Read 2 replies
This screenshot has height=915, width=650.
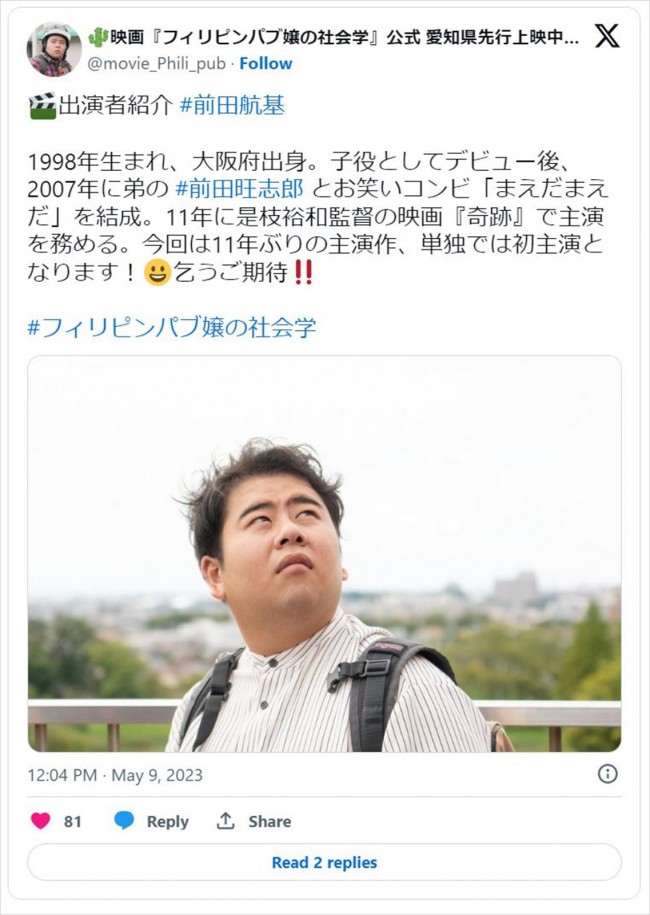tap(324, 862)
